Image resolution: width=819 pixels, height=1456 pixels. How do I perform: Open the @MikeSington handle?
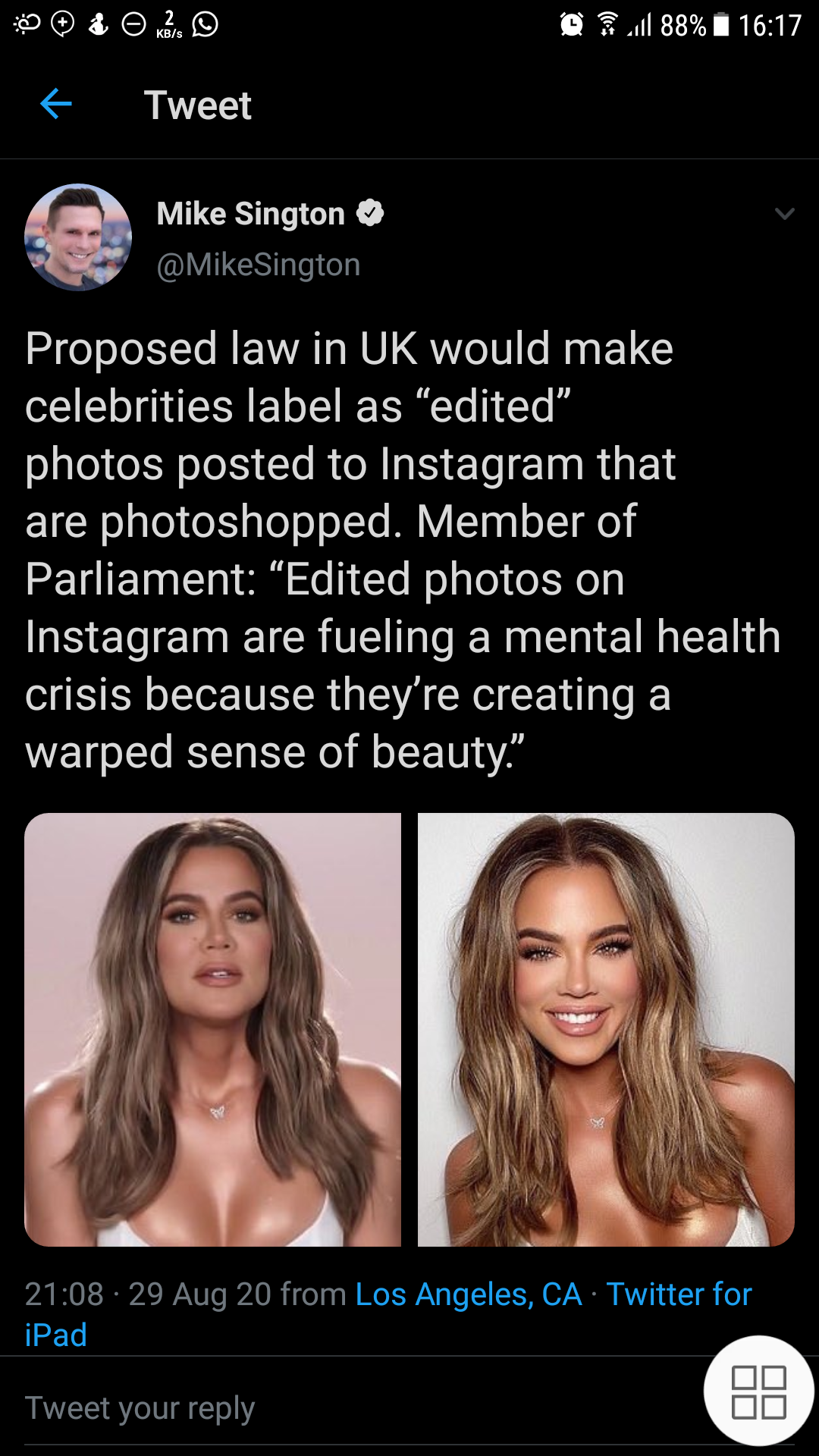[x=258, y=265]
